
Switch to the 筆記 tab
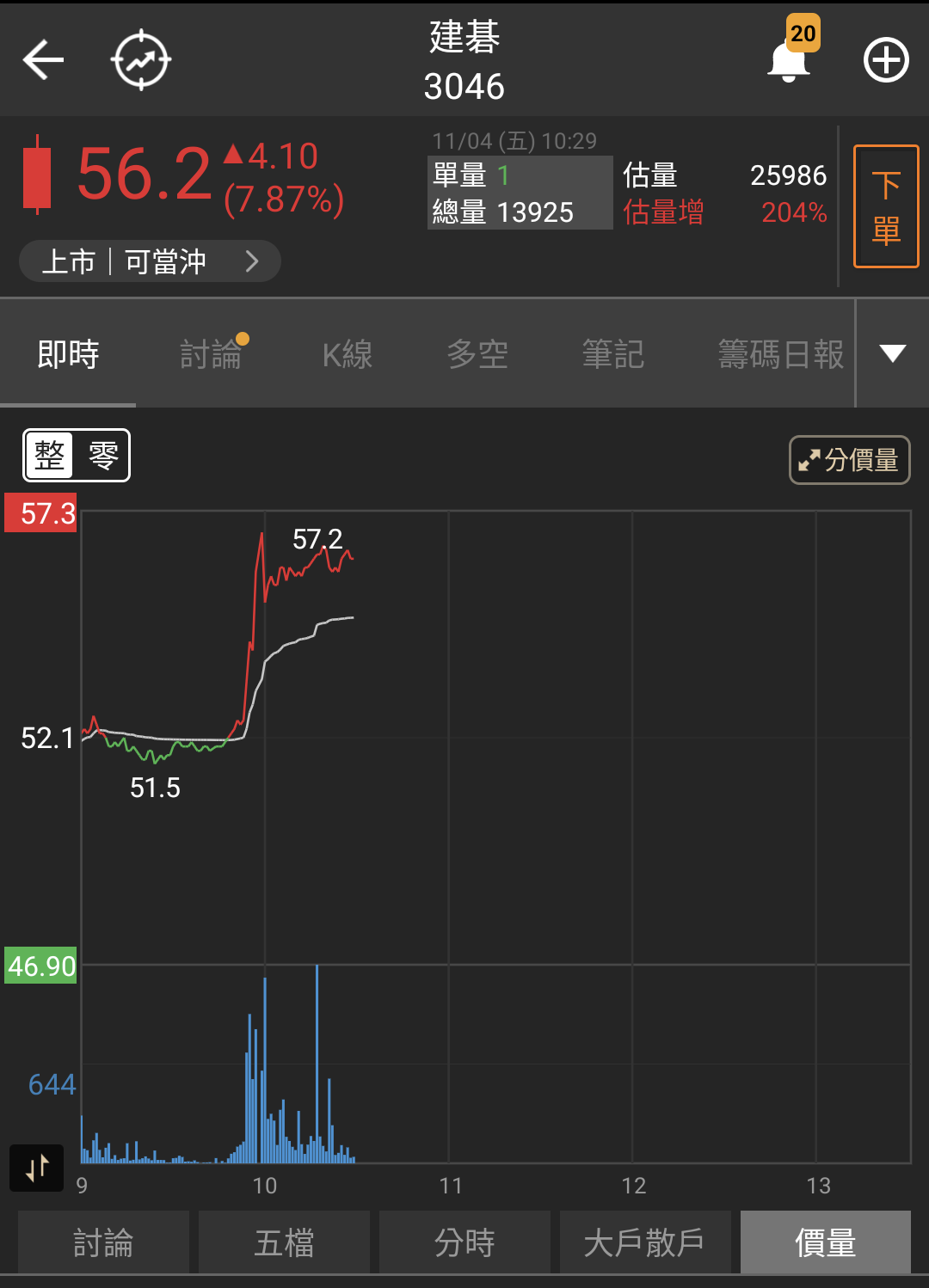coord(613,353)
